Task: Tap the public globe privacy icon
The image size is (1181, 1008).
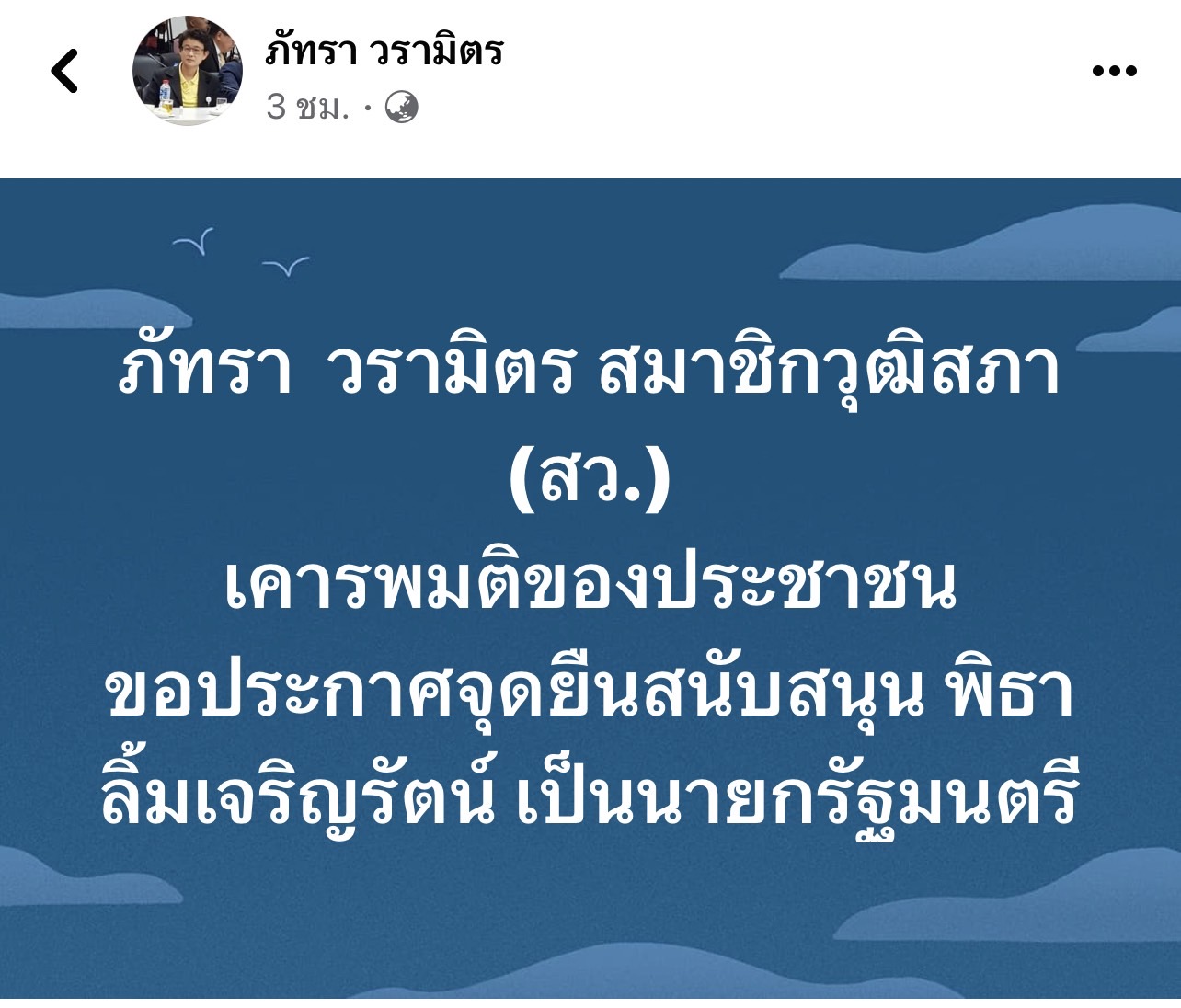Action: pyautogui.click(x=401, y=108)
